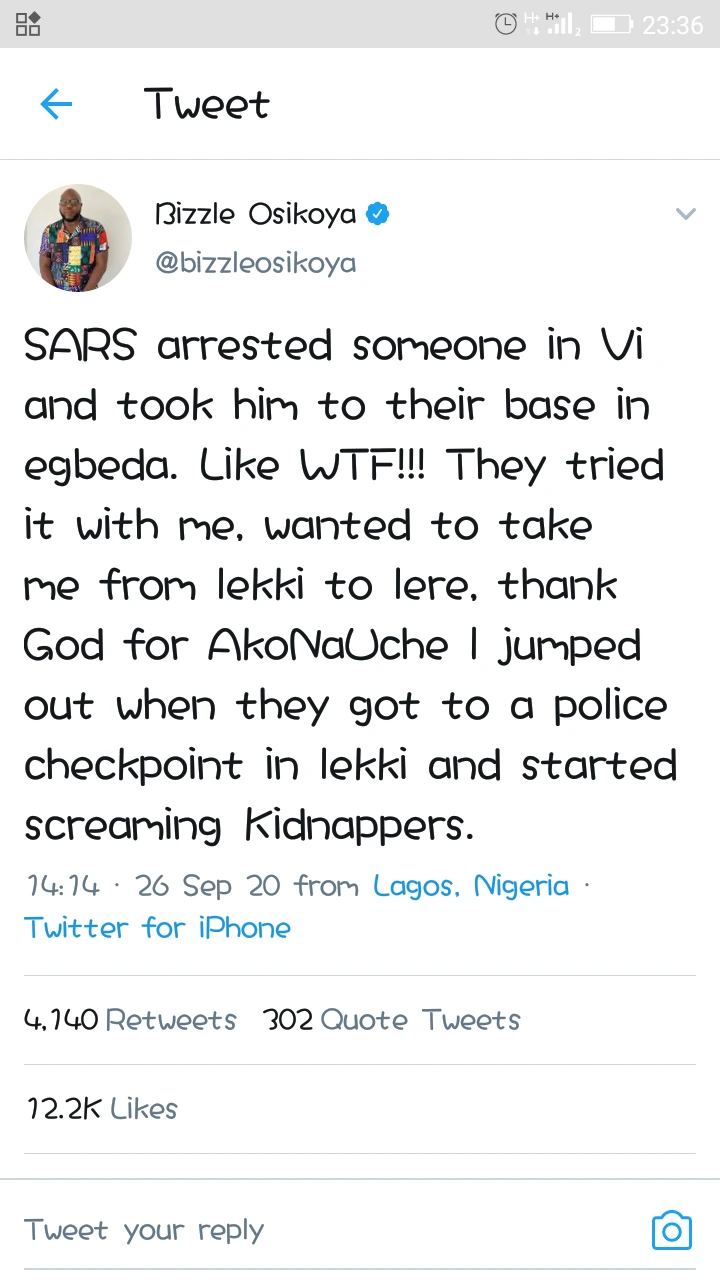View the 12.2K Likes list
This screenshot has height=1280, width=720.
[x=101, y=1108]
